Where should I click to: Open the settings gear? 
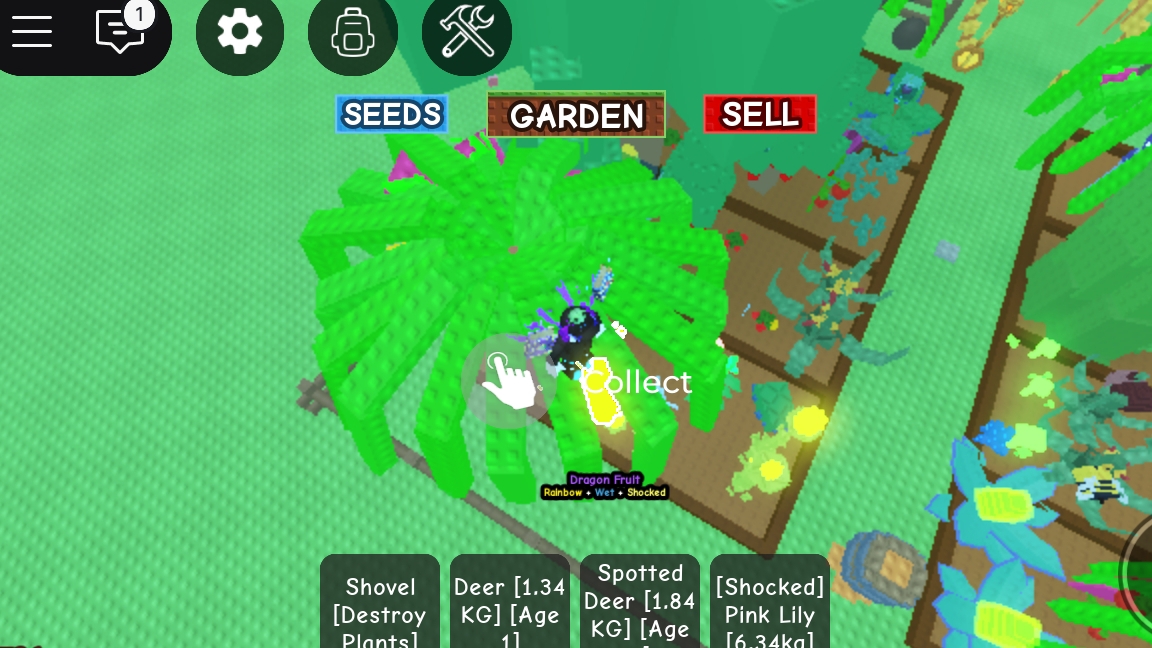[240, 32]
